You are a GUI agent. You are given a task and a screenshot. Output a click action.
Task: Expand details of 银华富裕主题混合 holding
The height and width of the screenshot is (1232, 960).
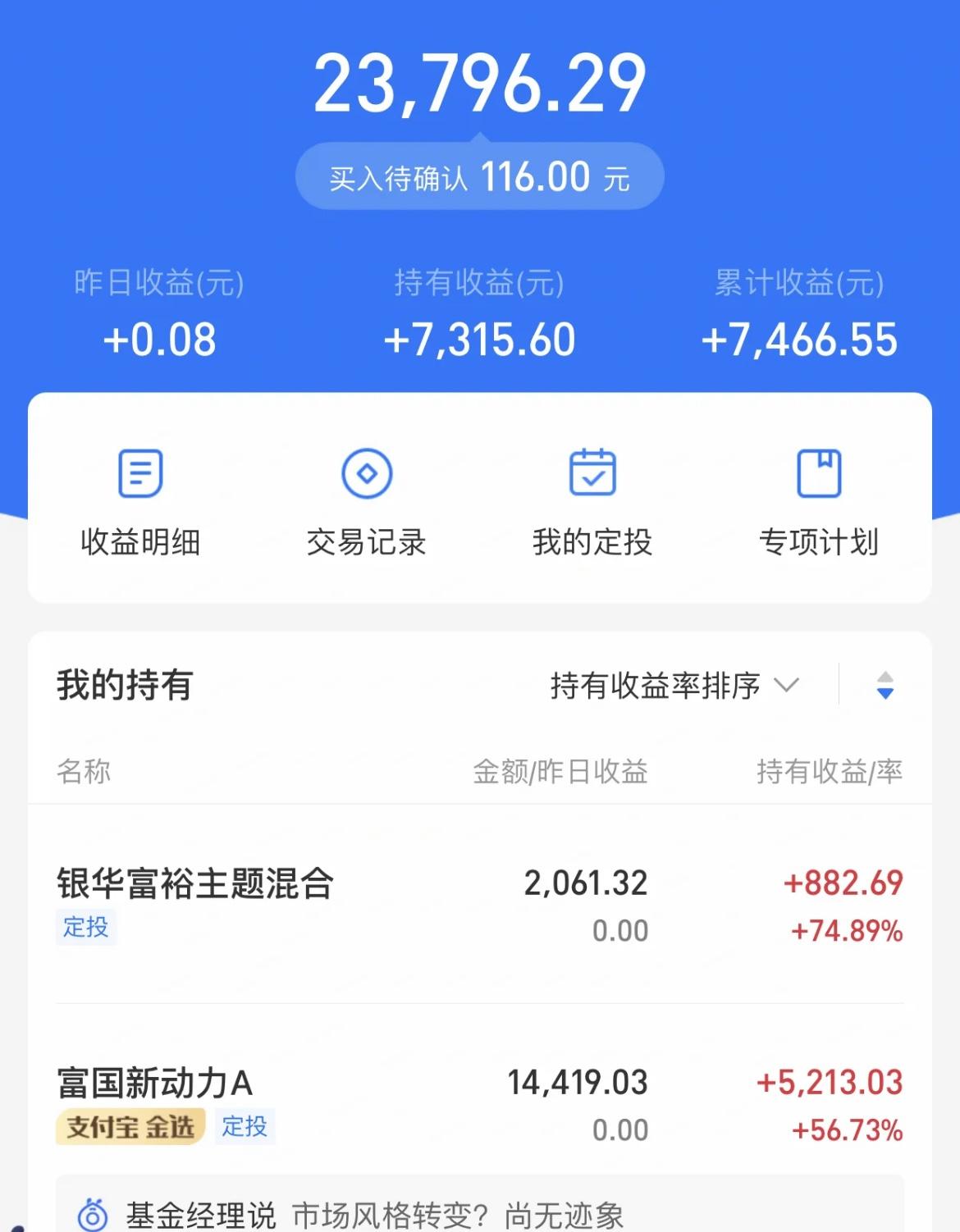(197, 883)
